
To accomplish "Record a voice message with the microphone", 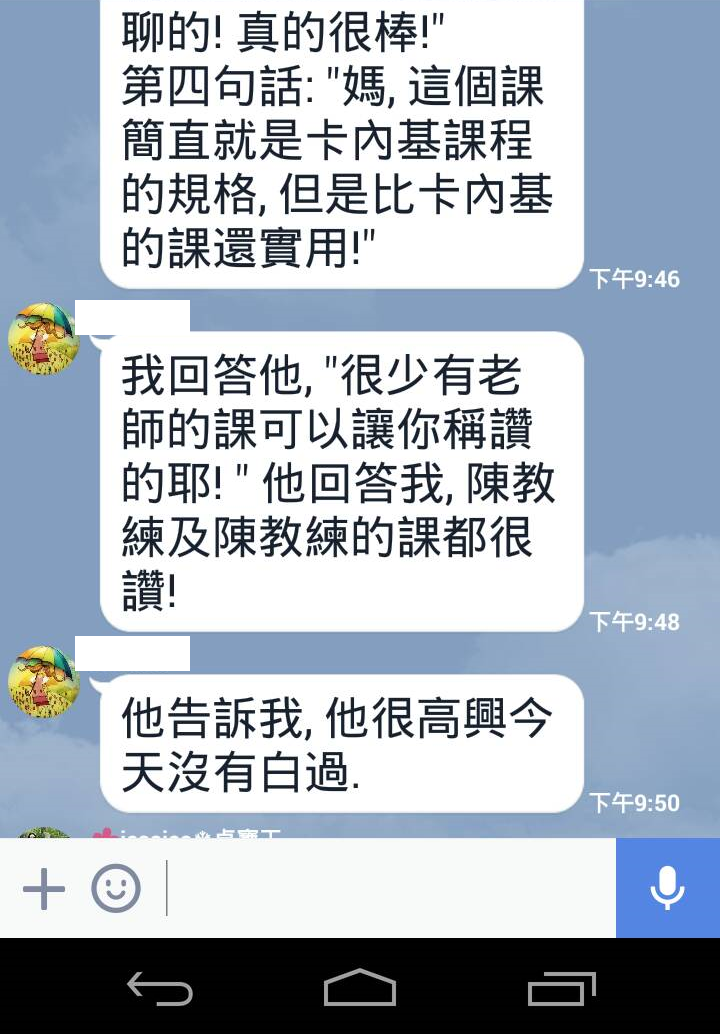I will 667,888.
